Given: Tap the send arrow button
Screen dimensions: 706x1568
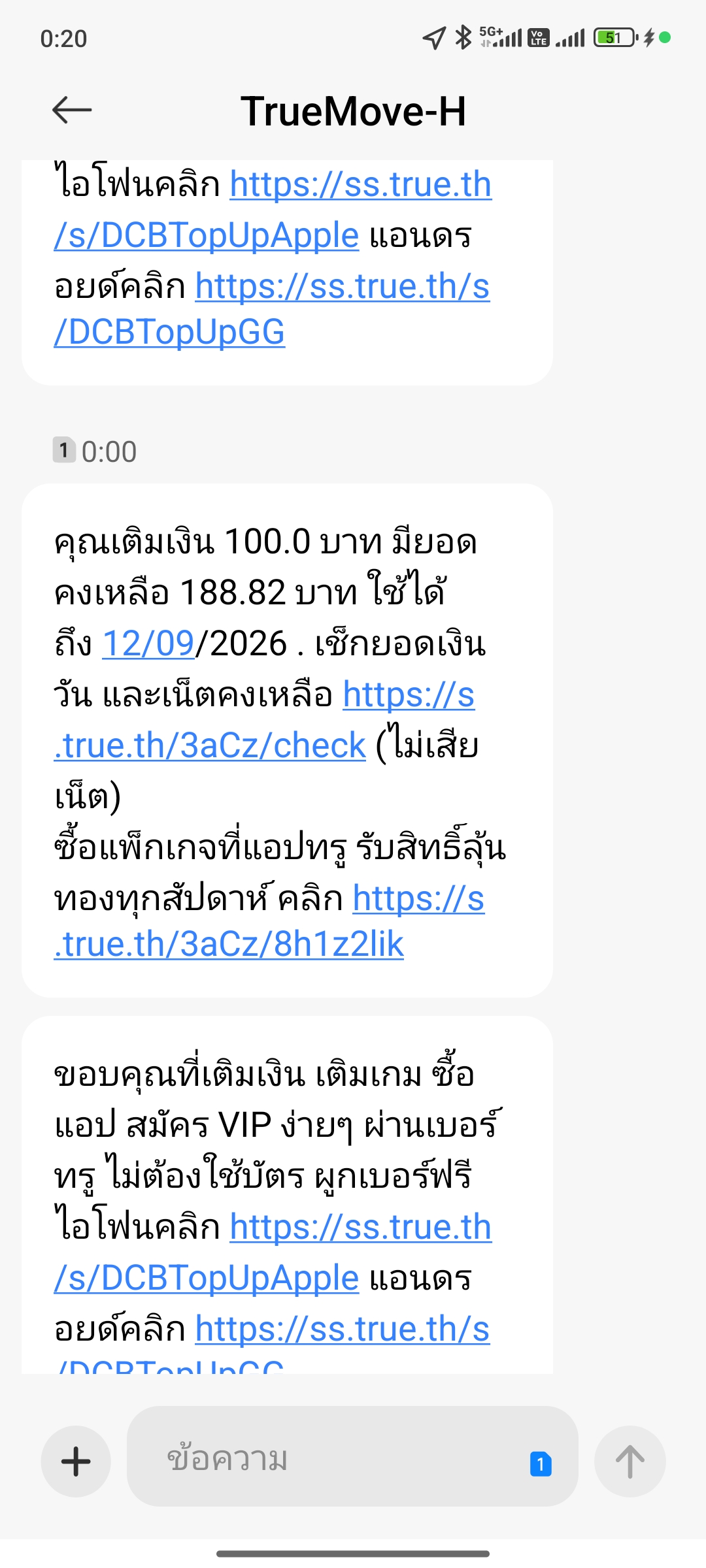Looking at the screenshot, I should pyautogui.click(x=630, y=1462).
